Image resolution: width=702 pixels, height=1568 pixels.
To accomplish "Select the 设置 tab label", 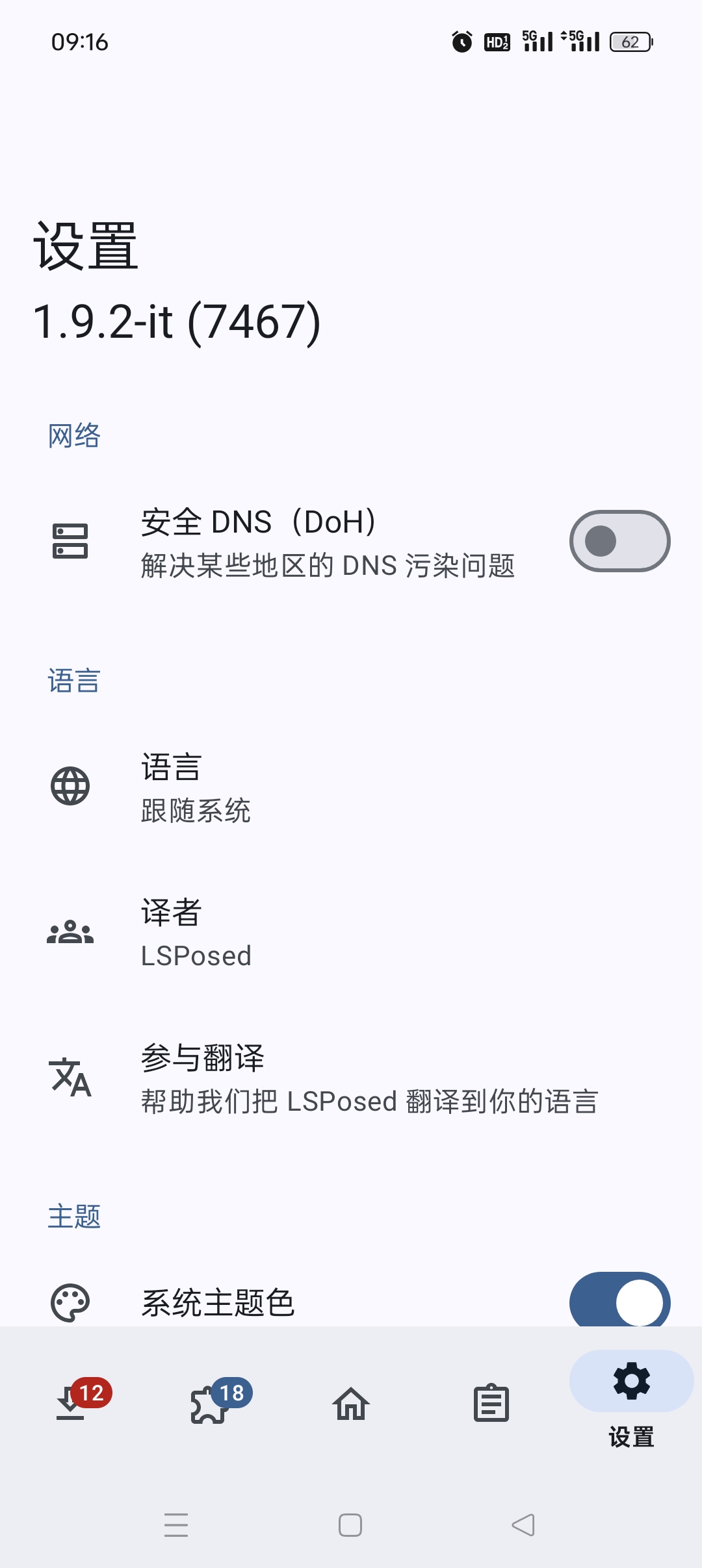I will coord(630,1437).
